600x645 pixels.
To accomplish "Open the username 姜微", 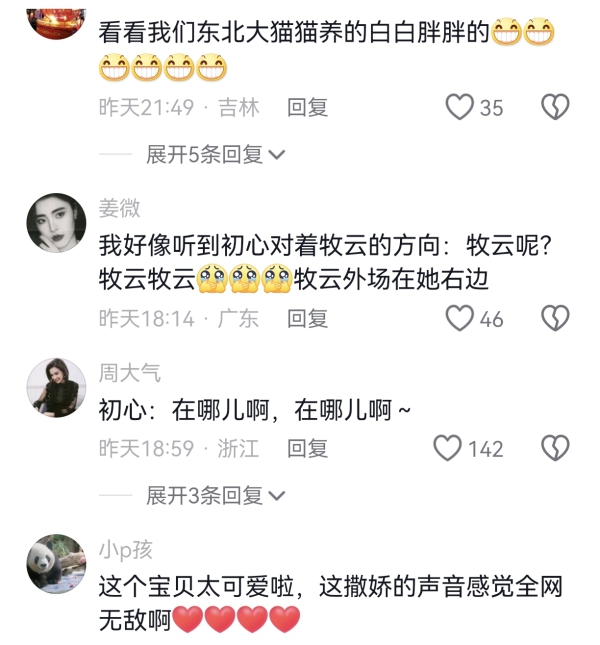I will [119, 208].
